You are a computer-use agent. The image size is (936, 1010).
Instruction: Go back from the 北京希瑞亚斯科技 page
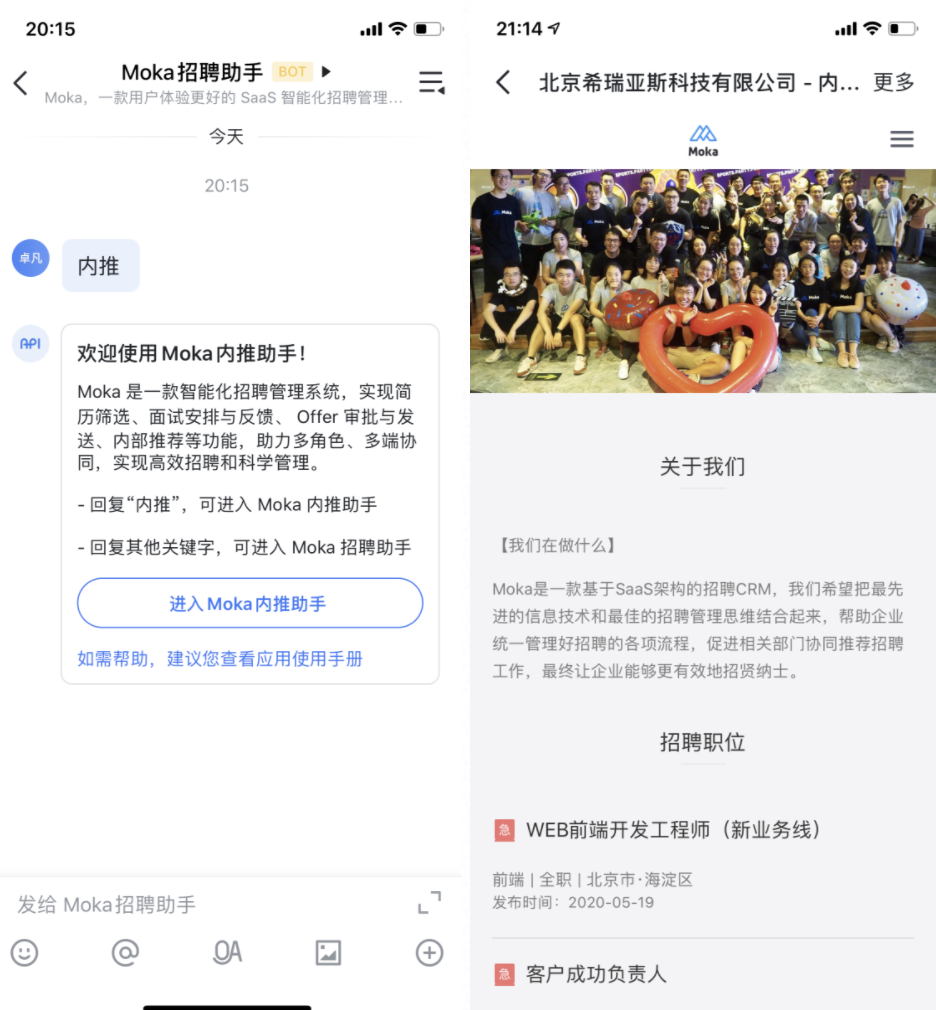[x=503, y=83]
